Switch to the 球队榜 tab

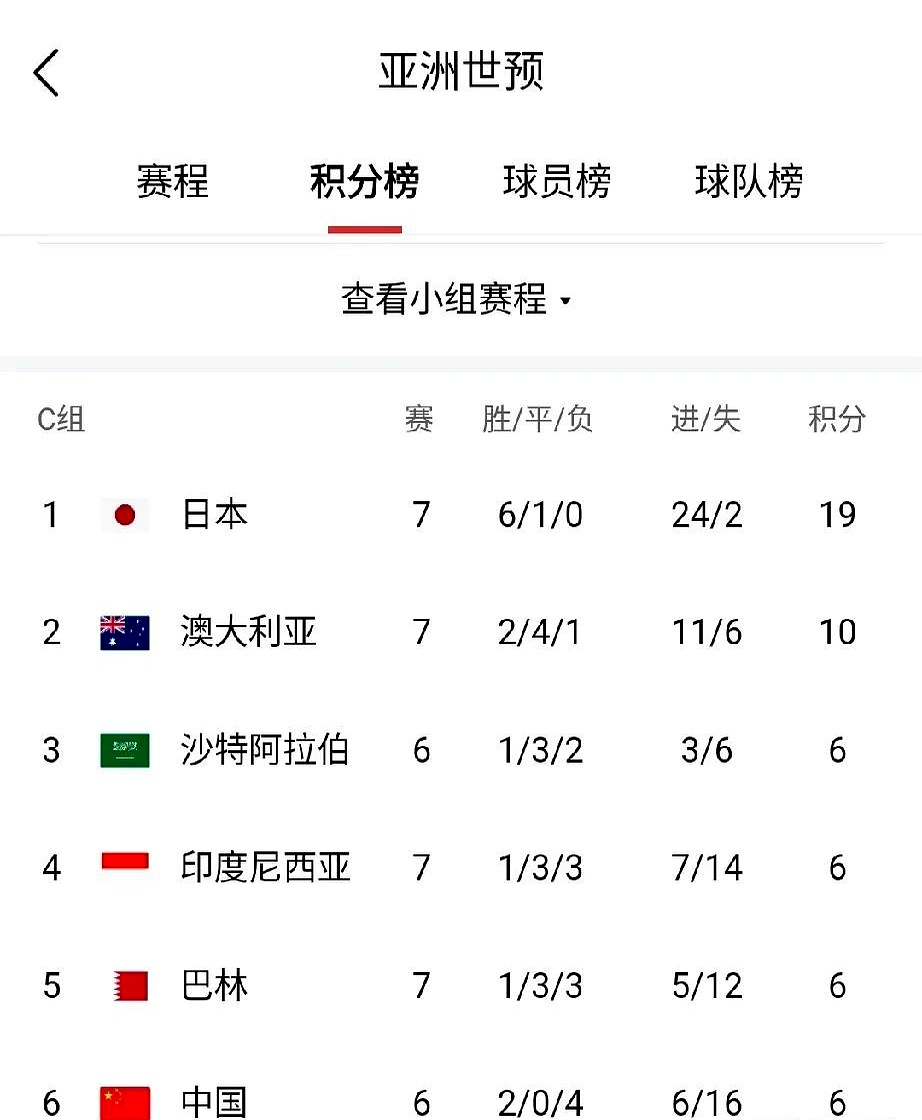coord(748,182)
